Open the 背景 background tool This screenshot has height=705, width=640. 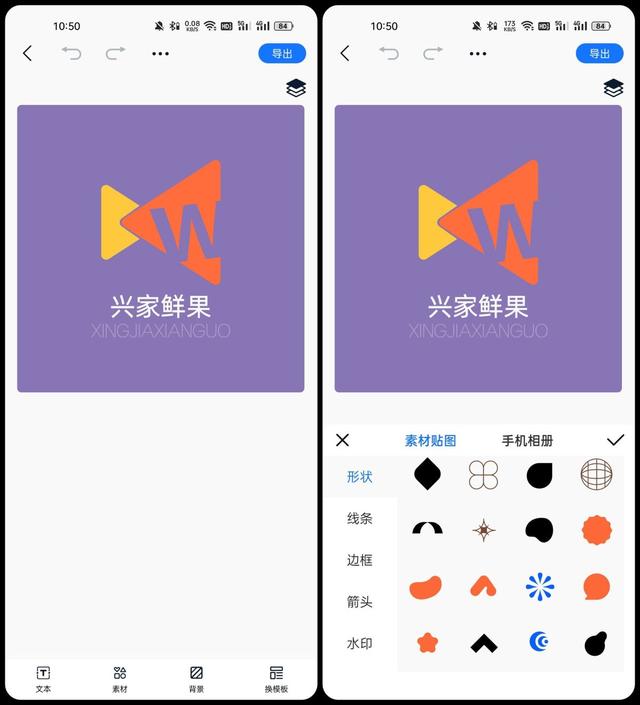pyautogui.click(x=197, y=679)
